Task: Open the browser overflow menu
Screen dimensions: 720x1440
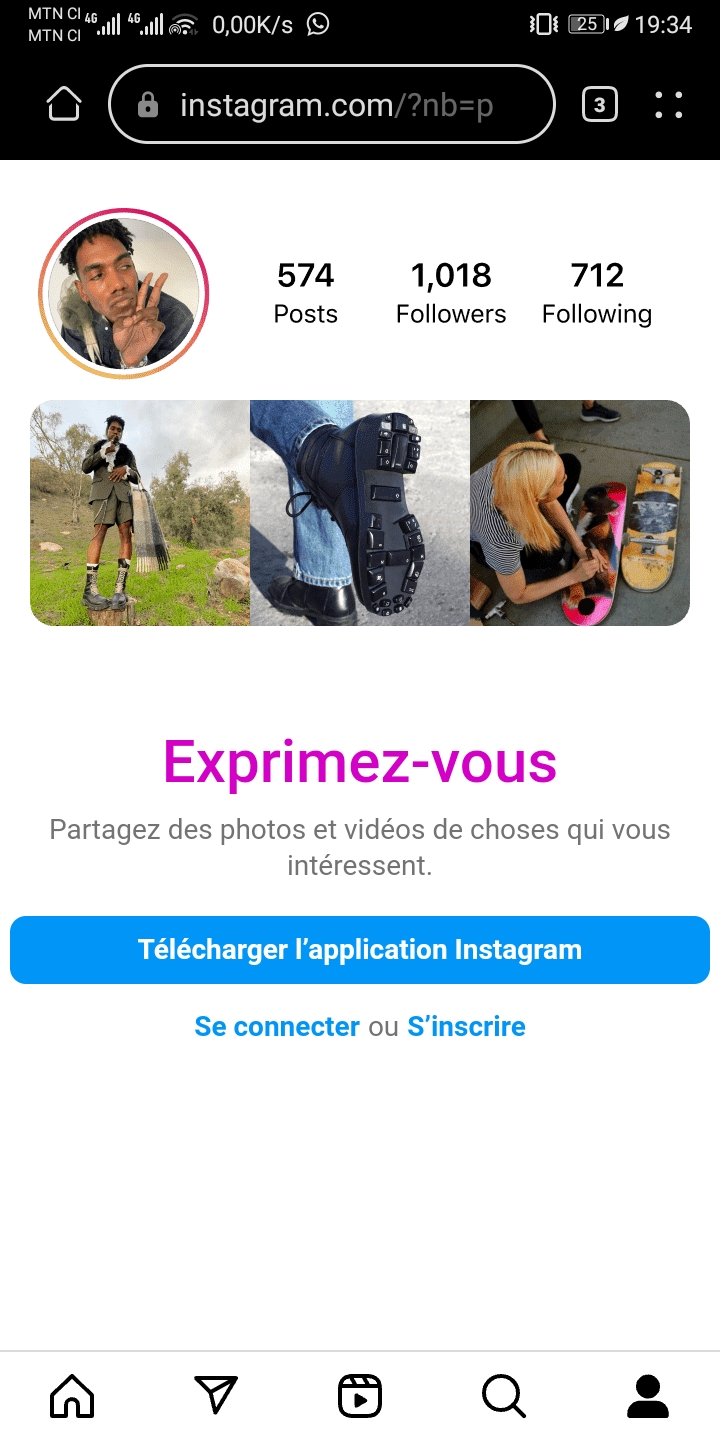Action: (x=668, y=104)
